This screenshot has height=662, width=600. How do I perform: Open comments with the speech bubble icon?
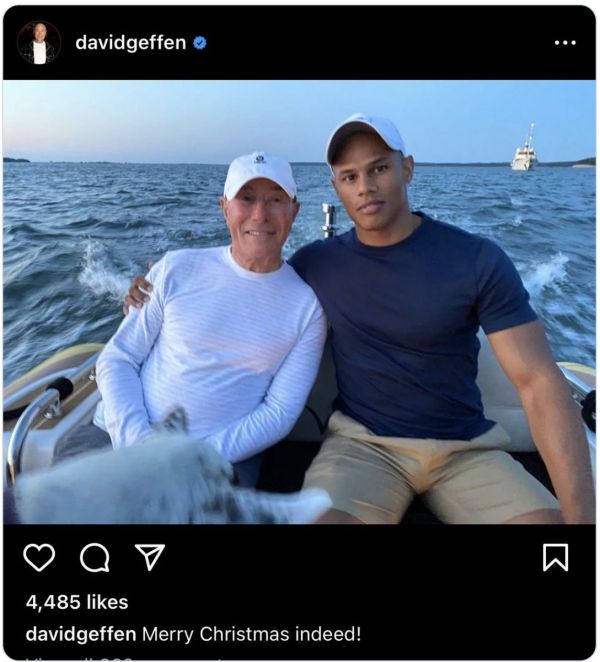tap(94, 557)
